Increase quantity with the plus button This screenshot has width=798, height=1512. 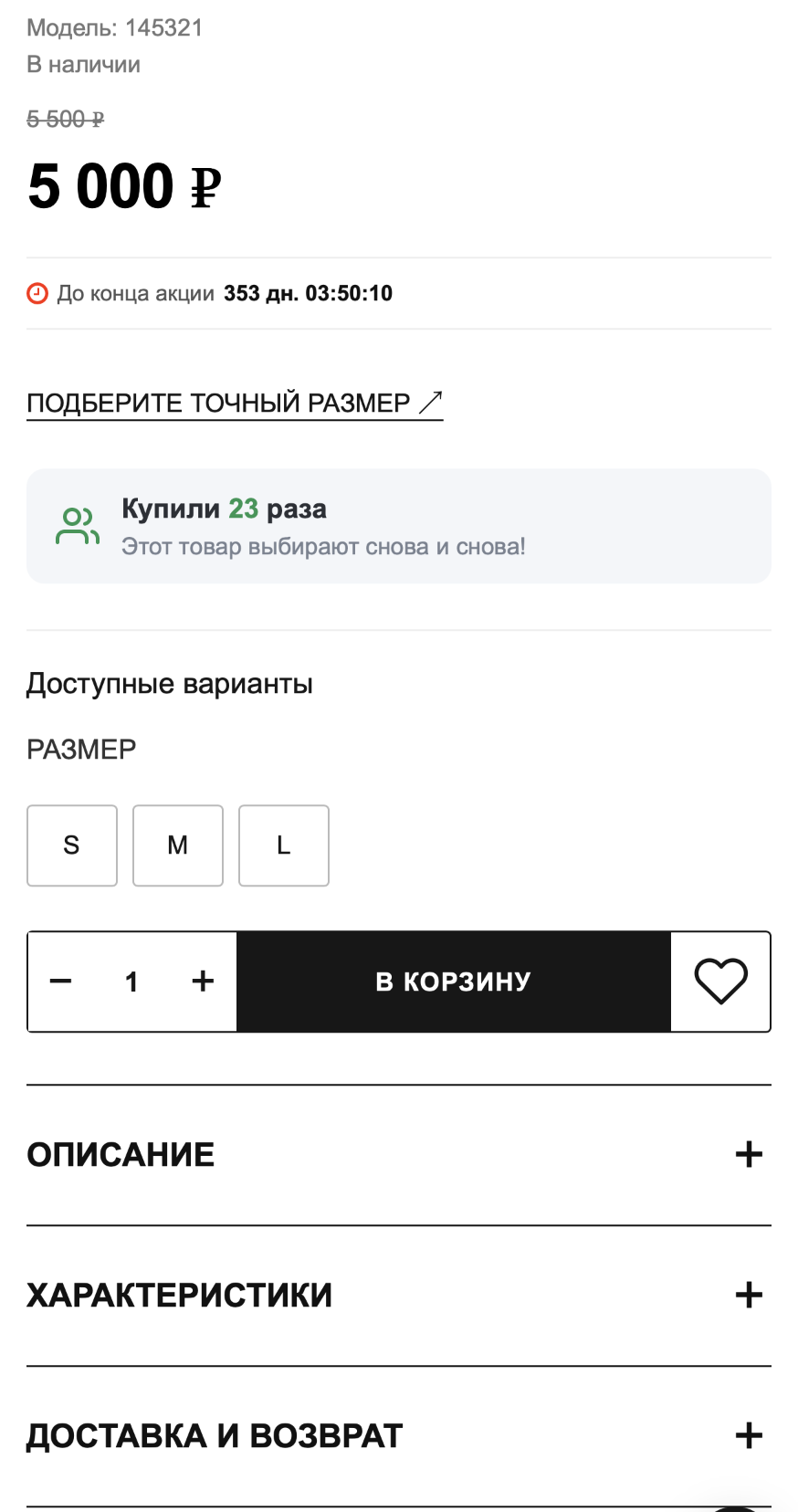[x=203, y=982]
